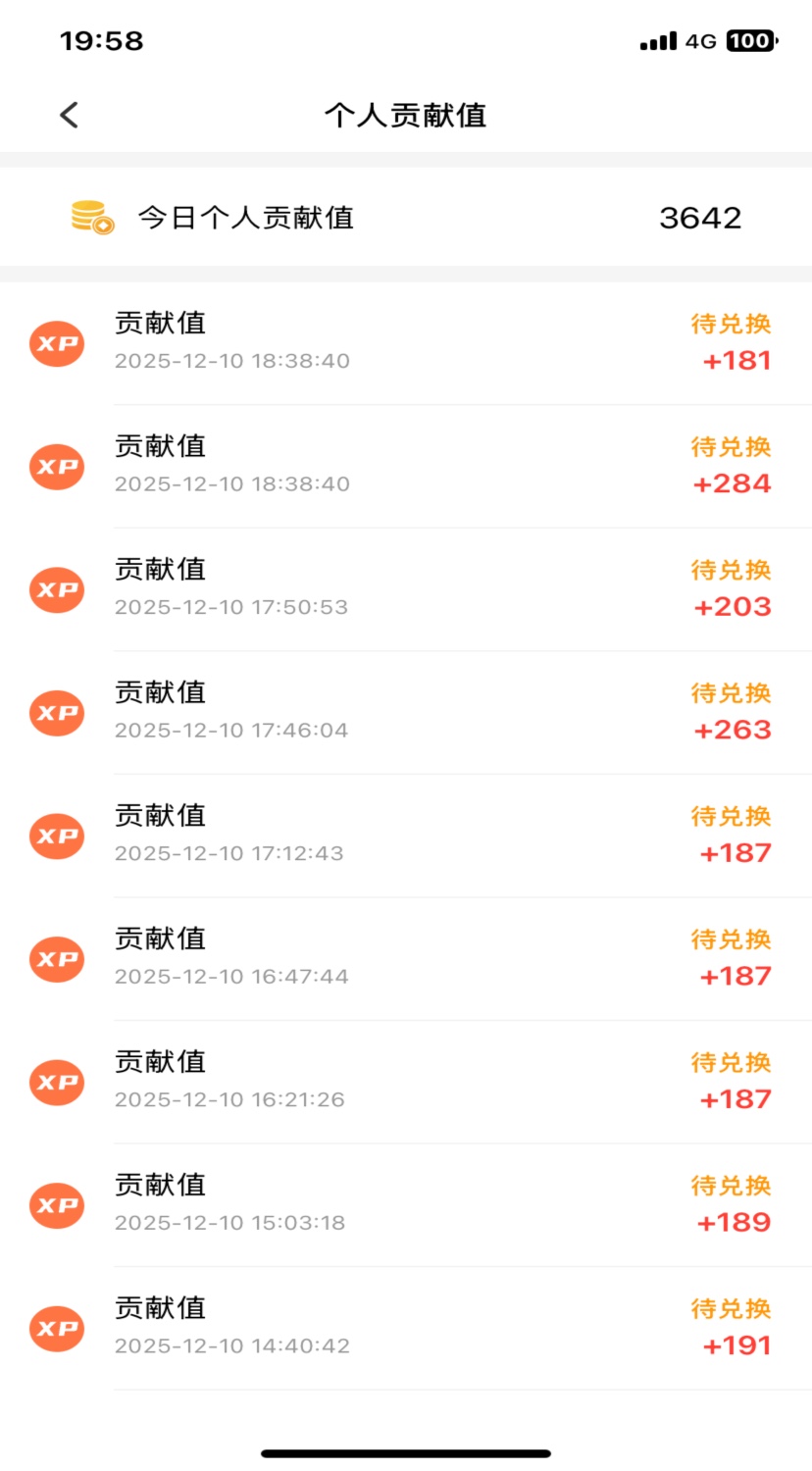The width and height of the screenshot is (812, 1471).
Task: Tap the back chevron to return
Action: (67, 114)
